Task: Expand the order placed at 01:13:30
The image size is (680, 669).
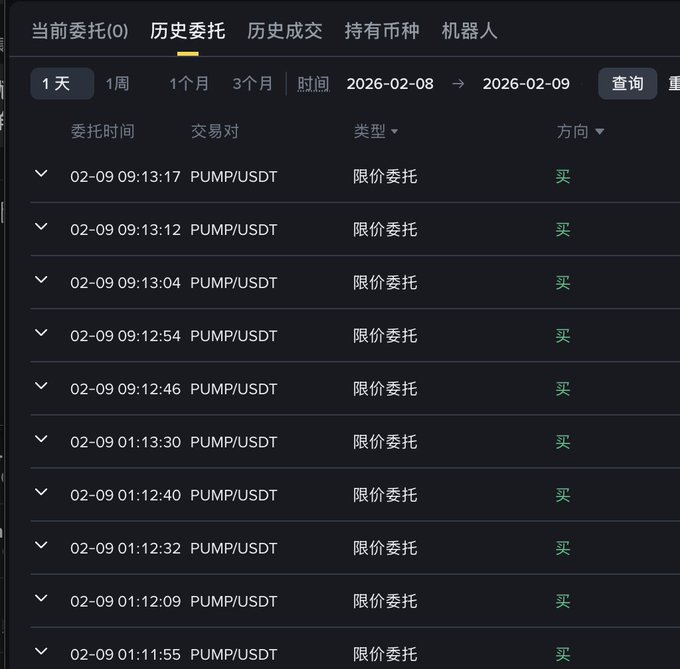Action: tap(41, 439)
